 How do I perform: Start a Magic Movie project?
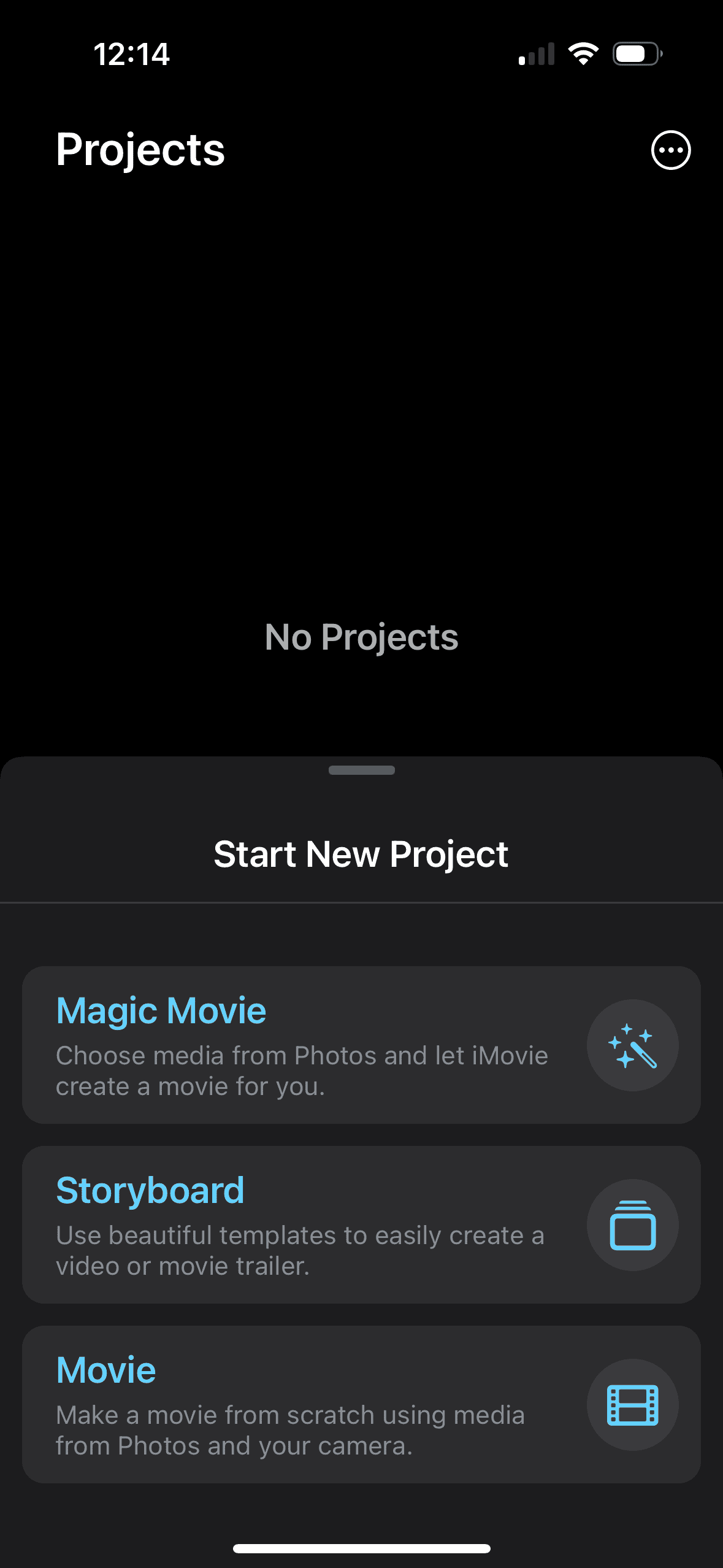tap(361, 1045)
